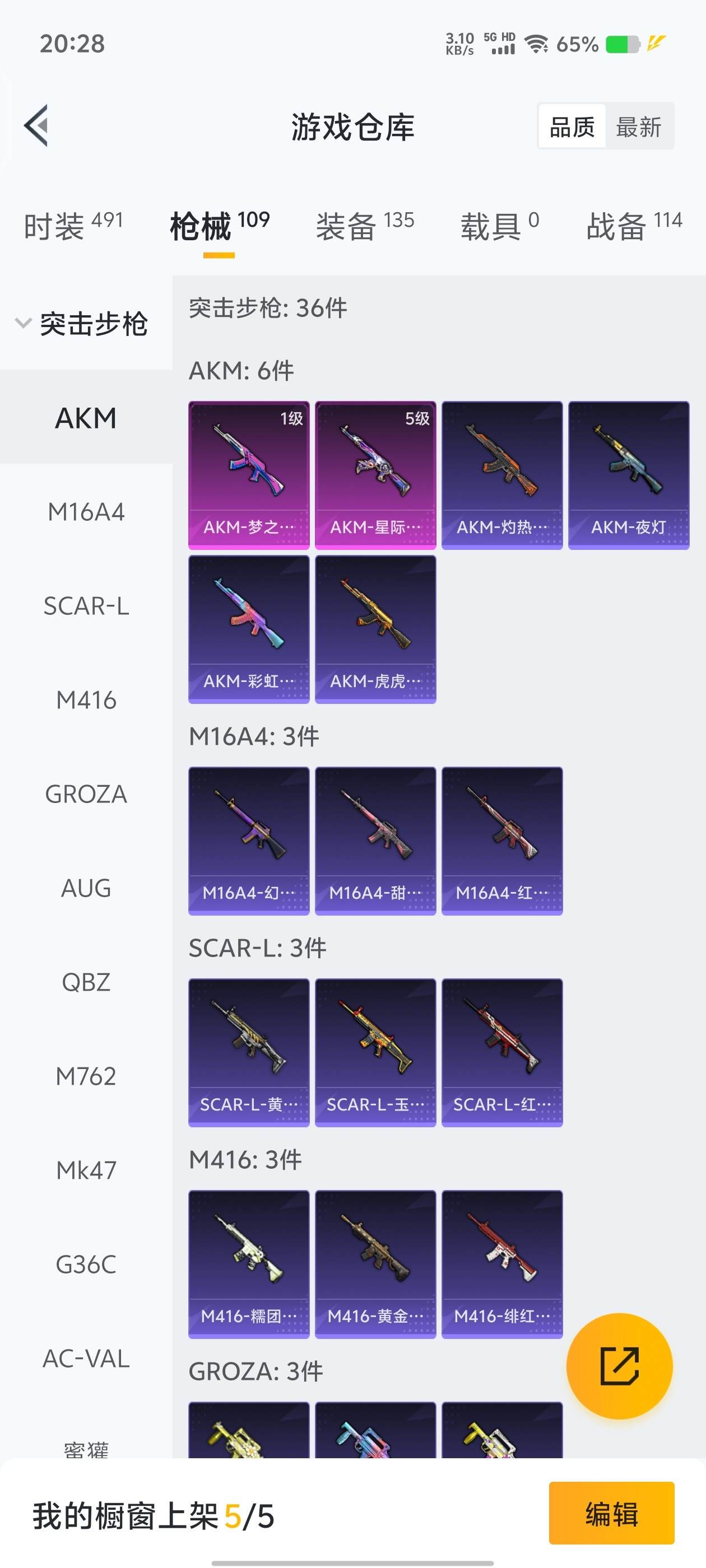The image size is (706, 1568).
Task: Select M16A4 in the sidebar
Action: (x=86, y=512)
